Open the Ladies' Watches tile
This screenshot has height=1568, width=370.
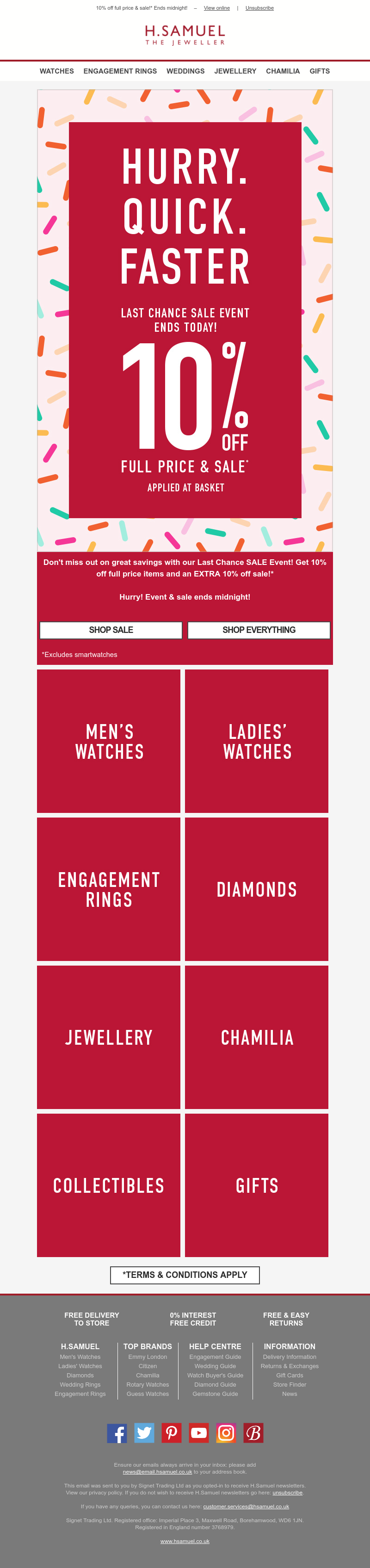click(257, 741)
